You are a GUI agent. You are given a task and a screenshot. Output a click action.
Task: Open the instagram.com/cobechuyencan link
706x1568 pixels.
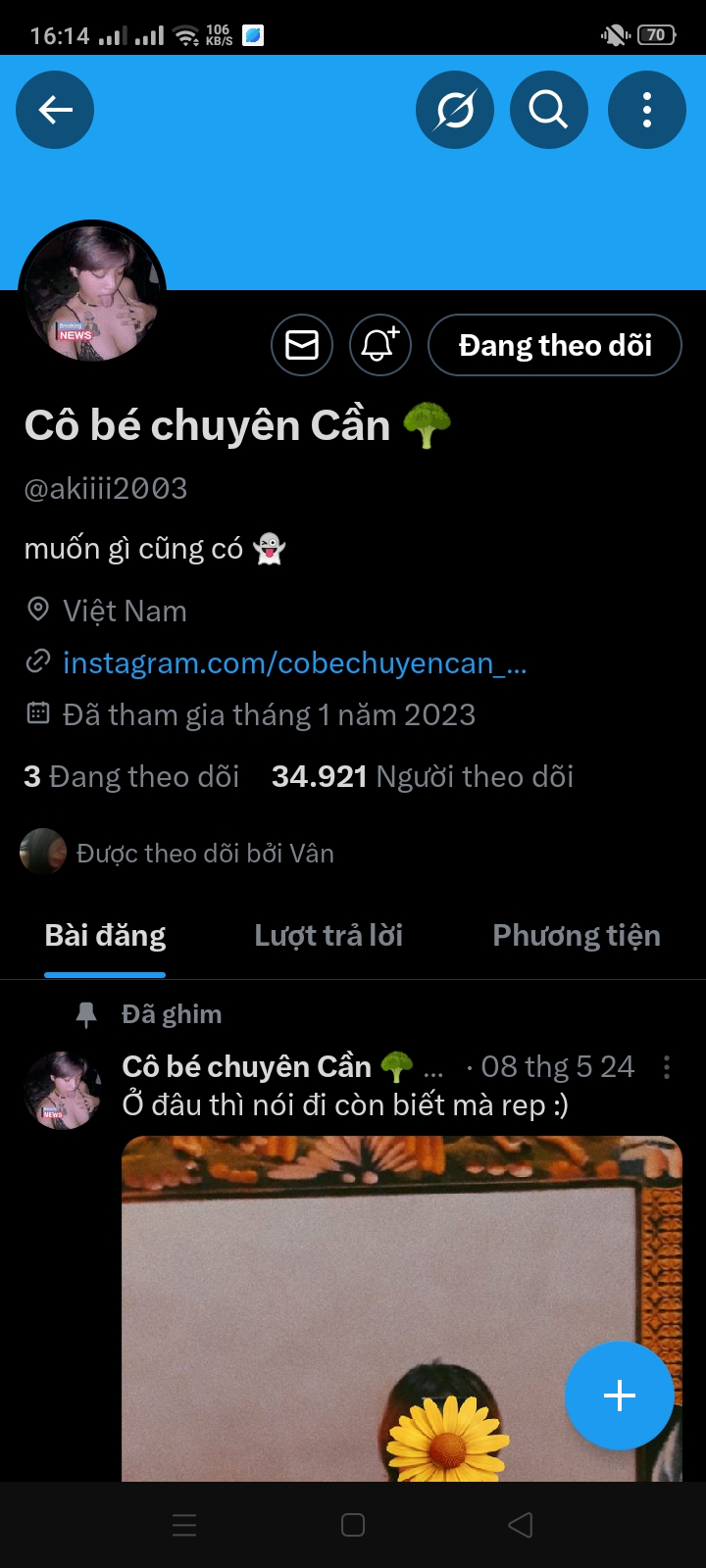294,663
